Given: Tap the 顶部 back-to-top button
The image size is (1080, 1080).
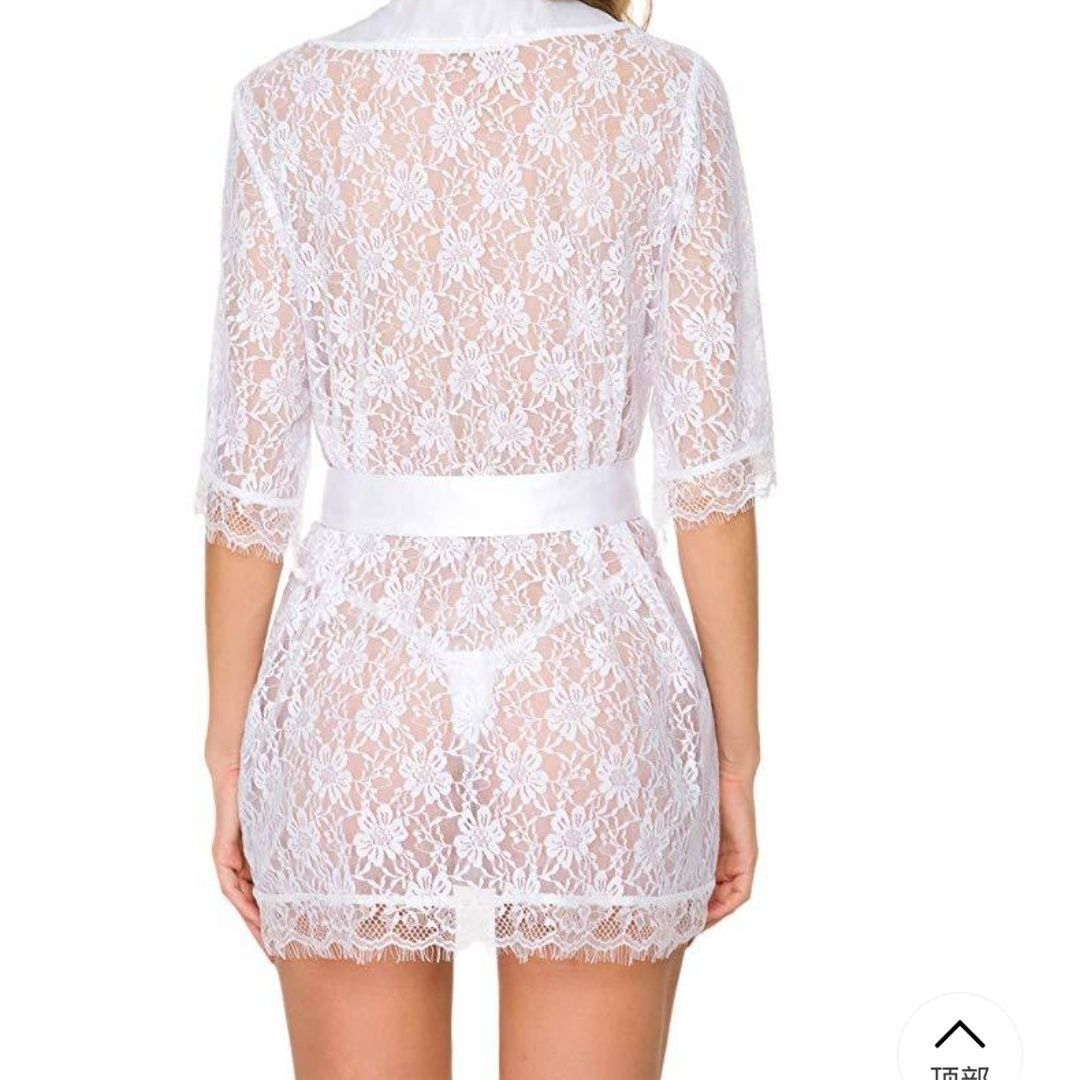Looking at the screenshot, I should point(959,1042).
